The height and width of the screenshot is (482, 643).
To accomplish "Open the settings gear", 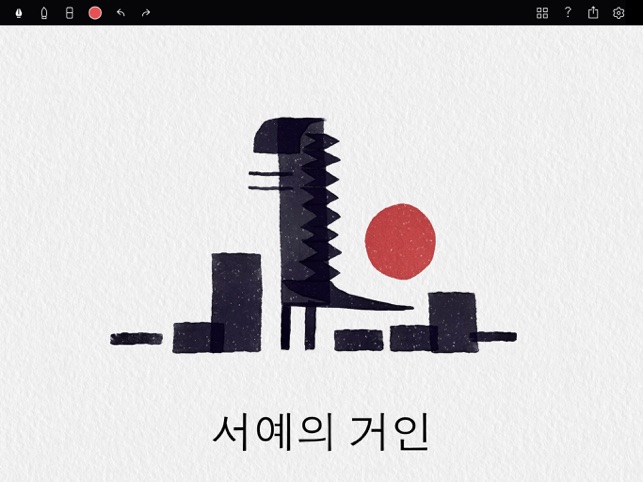I will pyautogui.click(x=619, y=13).
